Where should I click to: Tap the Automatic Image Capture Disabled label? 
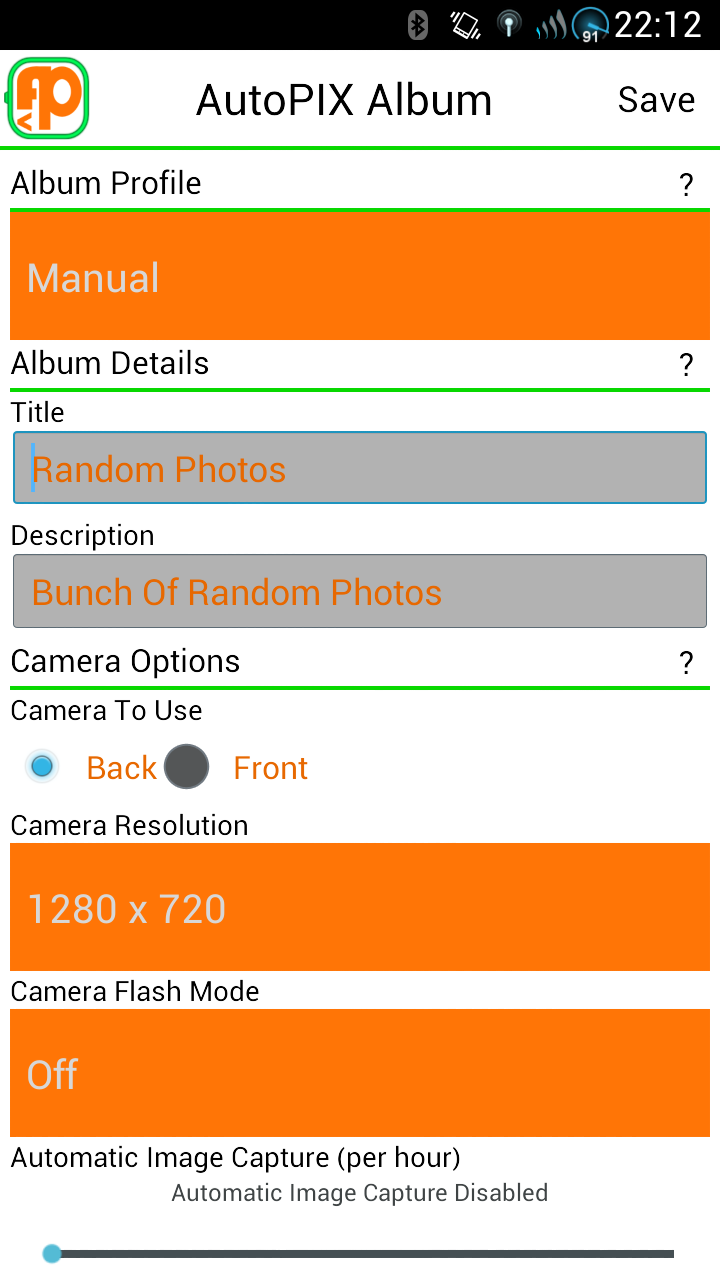point(360,1192)
